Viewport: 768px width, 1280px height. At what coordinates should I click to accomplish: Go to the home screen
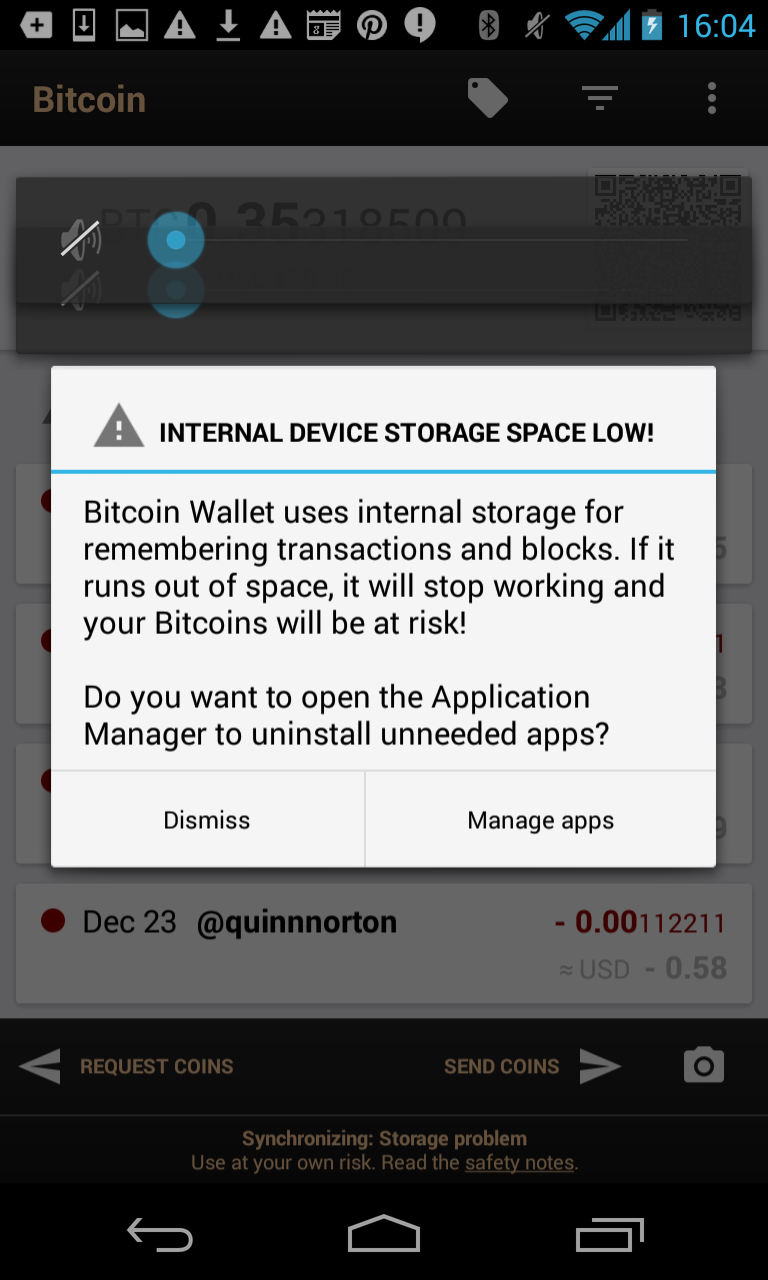tap(384, 1235)
